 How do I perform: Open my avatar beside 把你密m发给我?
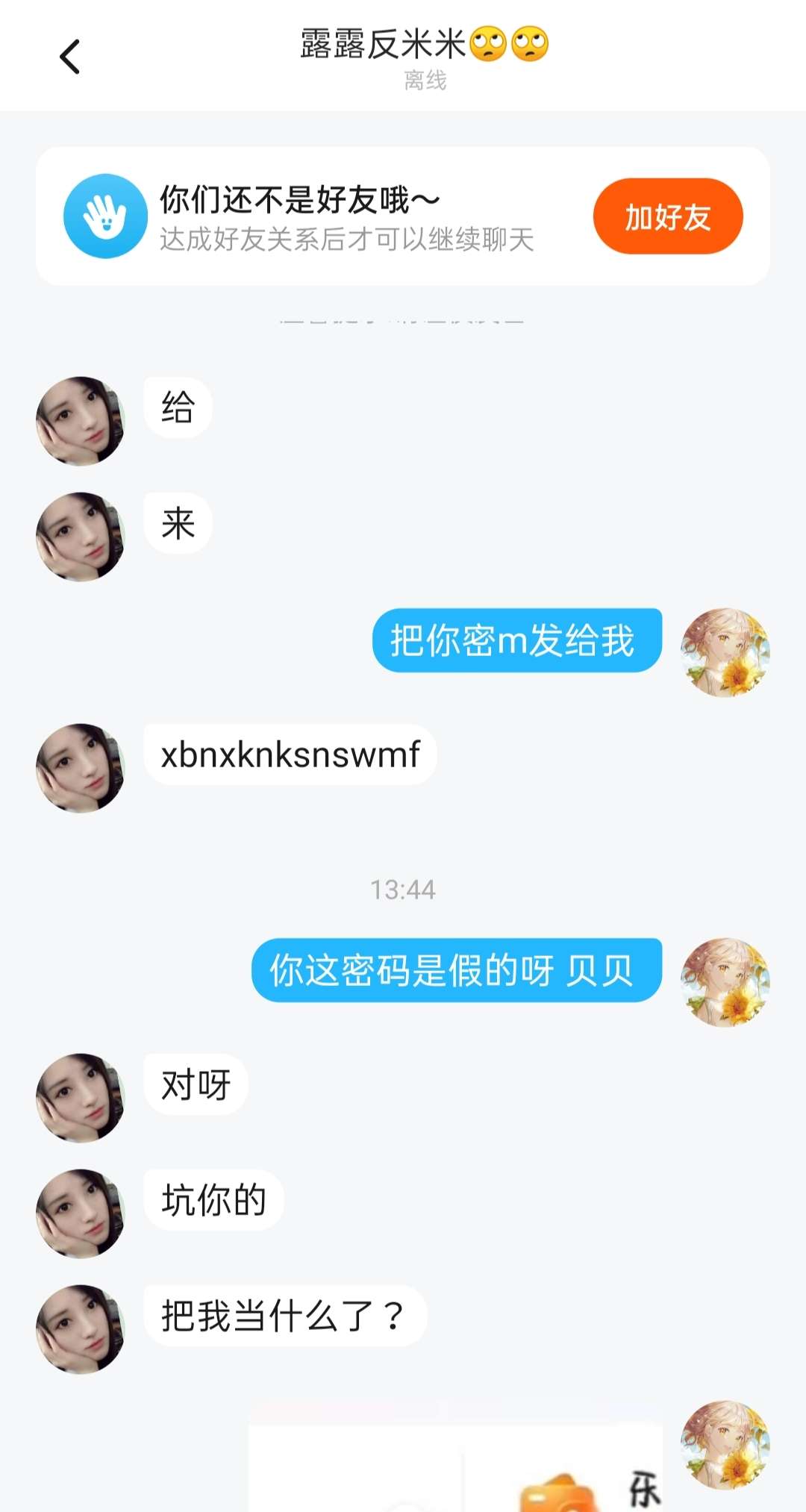[x=725, y=652]
